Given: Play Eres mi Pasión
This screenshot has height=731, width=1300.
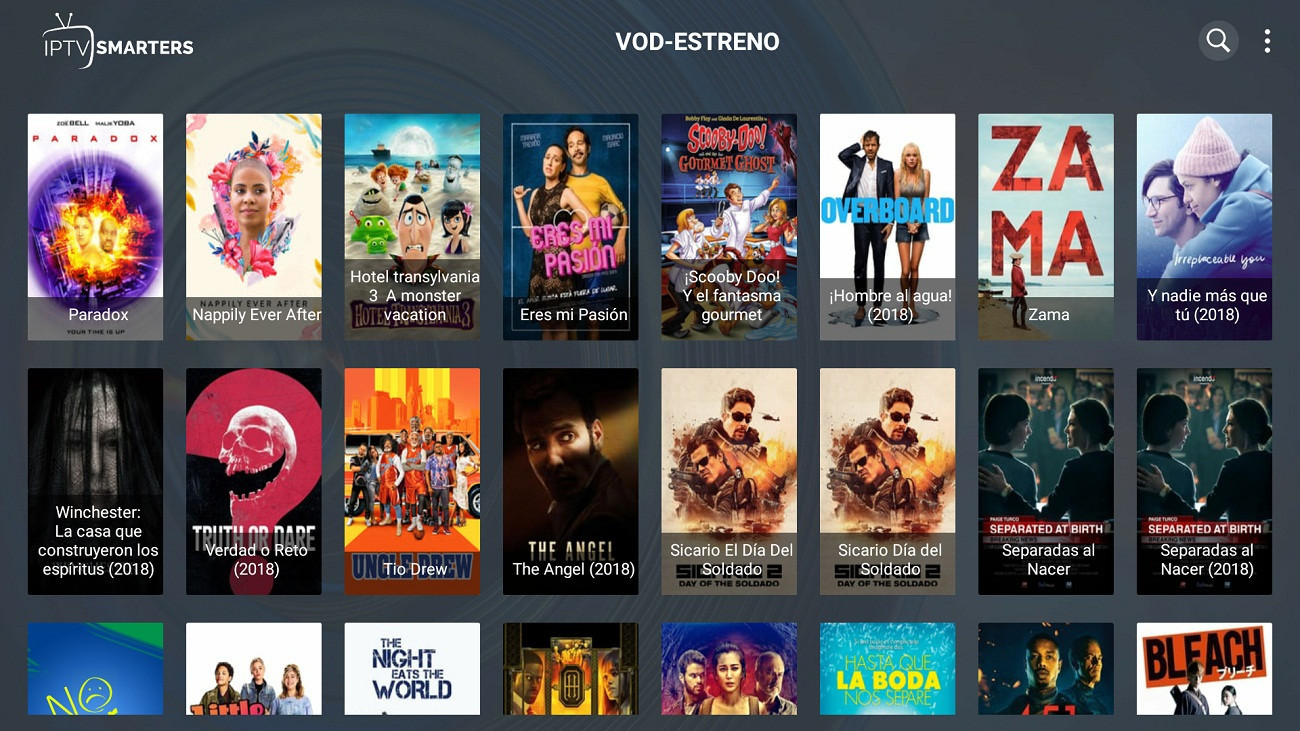Looking at the screenshot, I should [x=570, y=227].
